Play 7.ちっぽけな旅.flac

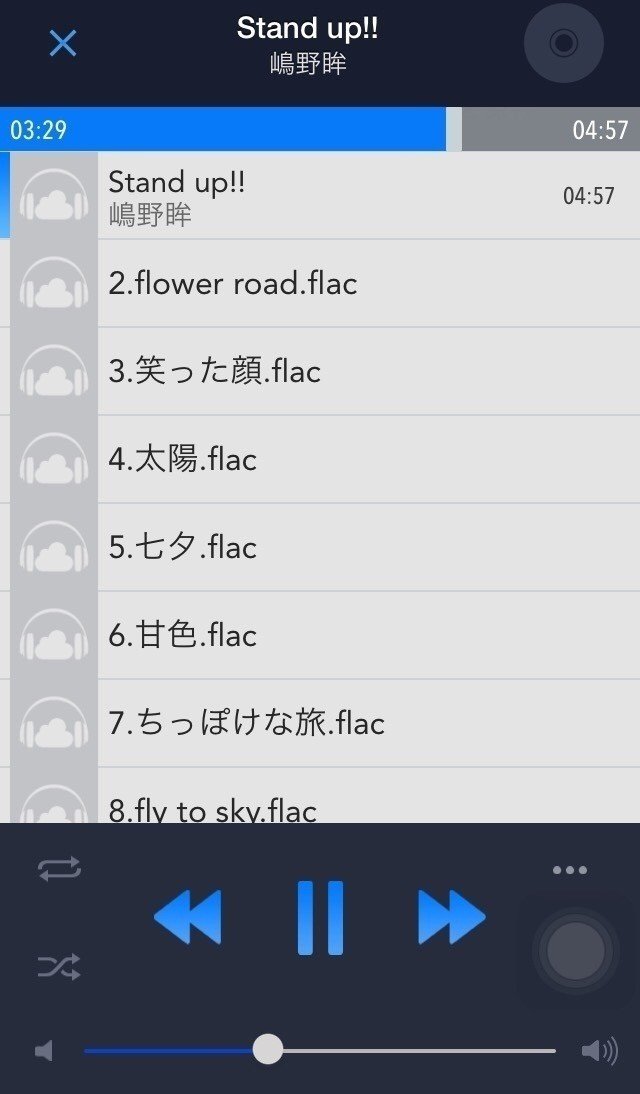click(x=320, y=723)
